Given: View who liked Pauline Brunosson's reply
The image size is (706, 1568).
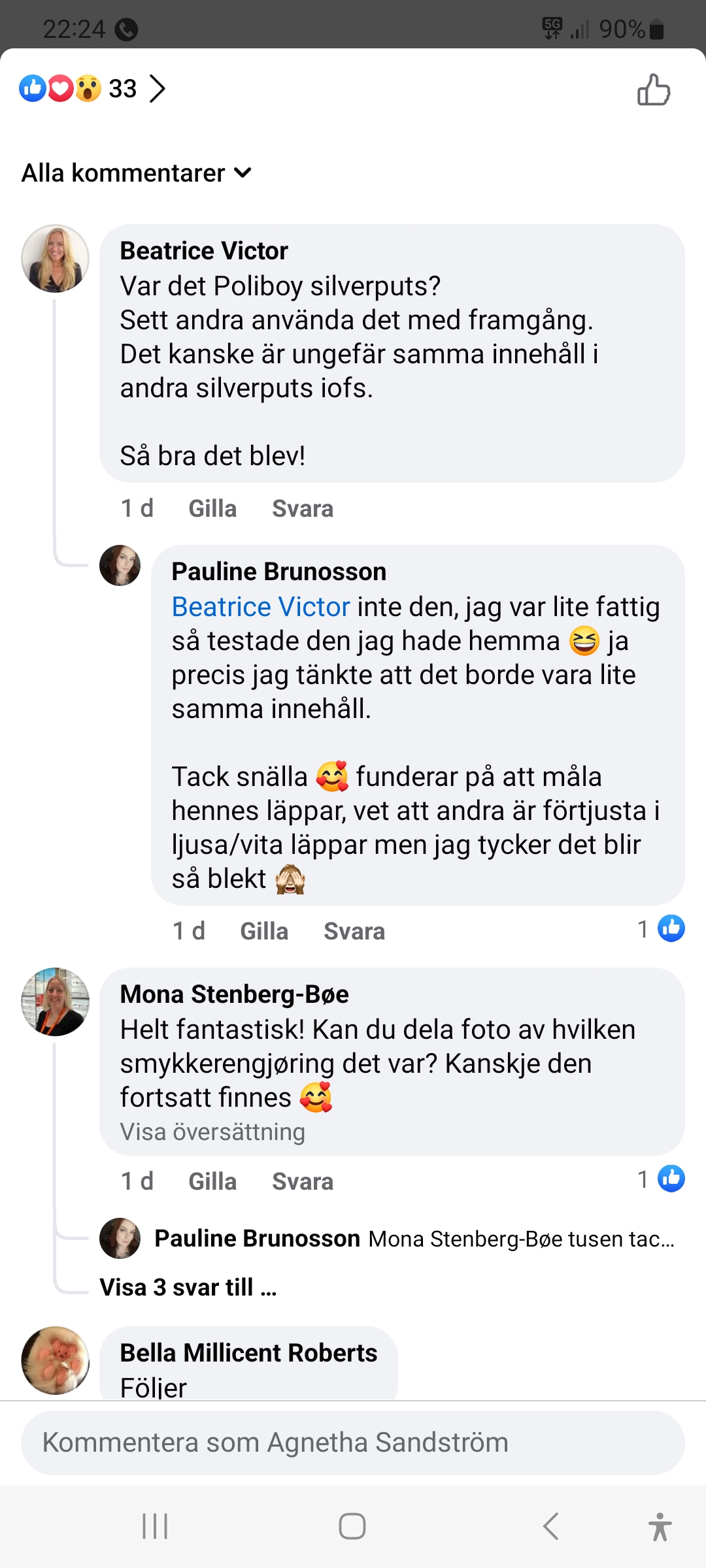Looking at the screenshot, I should (x=662, y=928).
